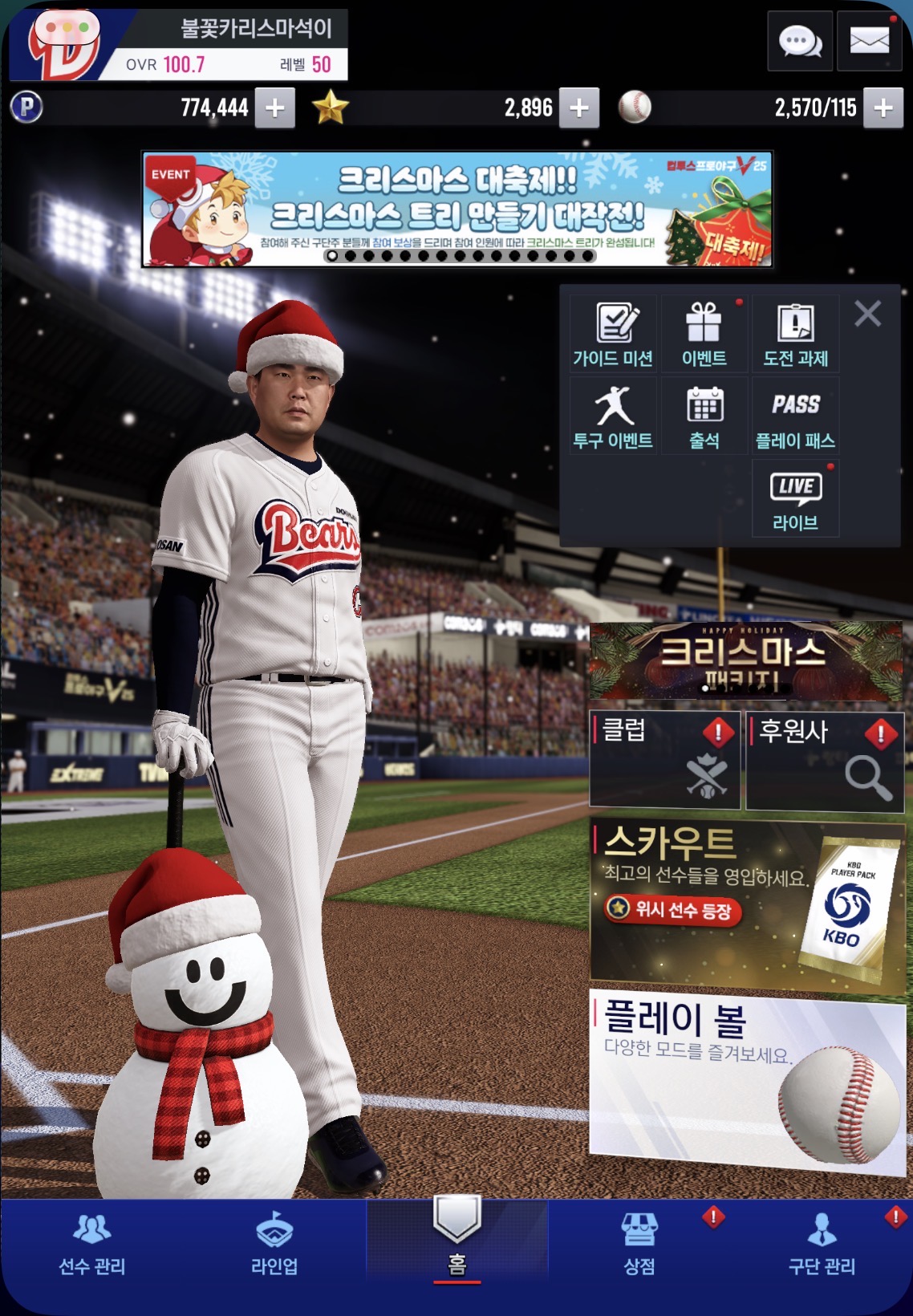Viewport: 913px width, 1316px height.
Task: Close the quick menu panel
Action: coord(868,313)
